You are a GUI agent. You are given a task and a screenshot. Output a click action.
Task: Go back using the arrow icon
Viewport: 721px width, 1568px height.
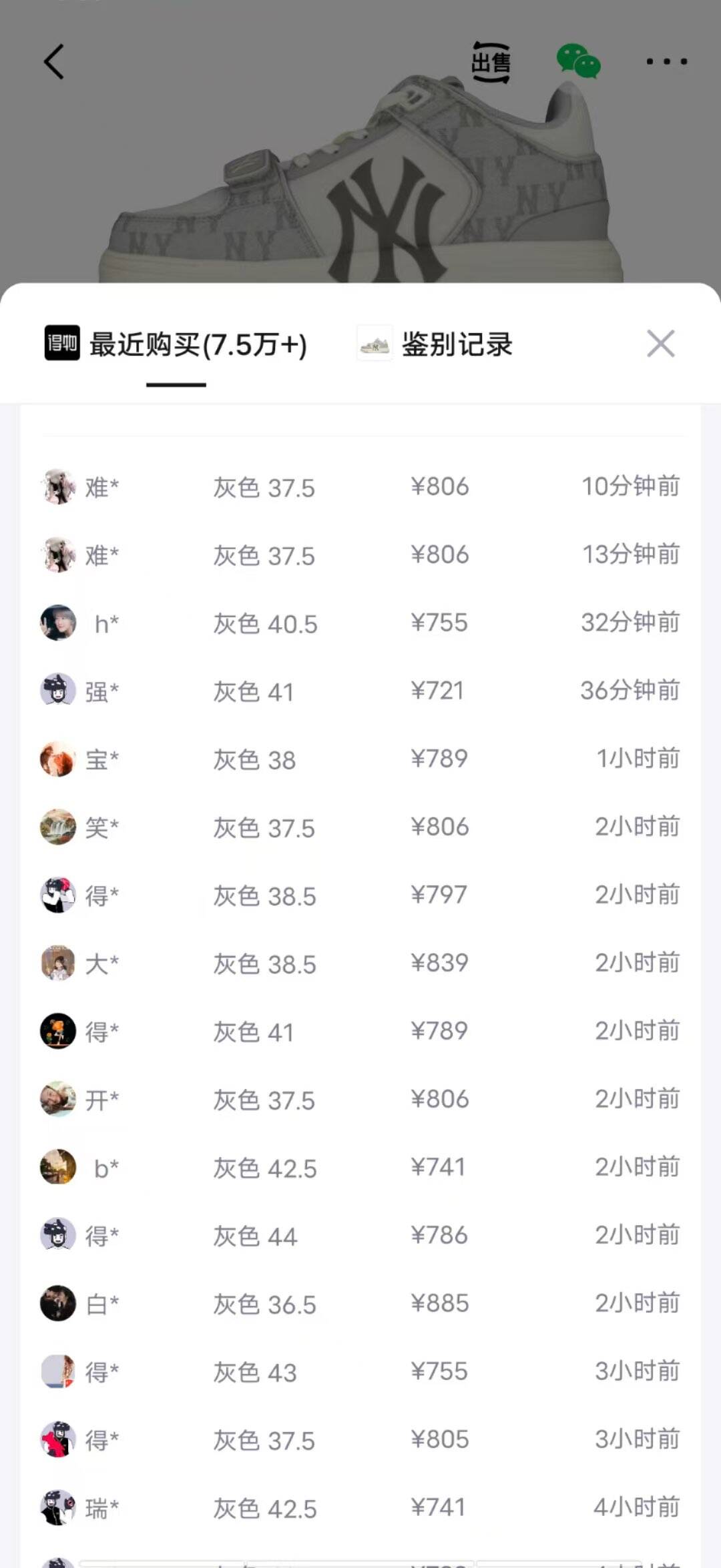pos(54,62)
